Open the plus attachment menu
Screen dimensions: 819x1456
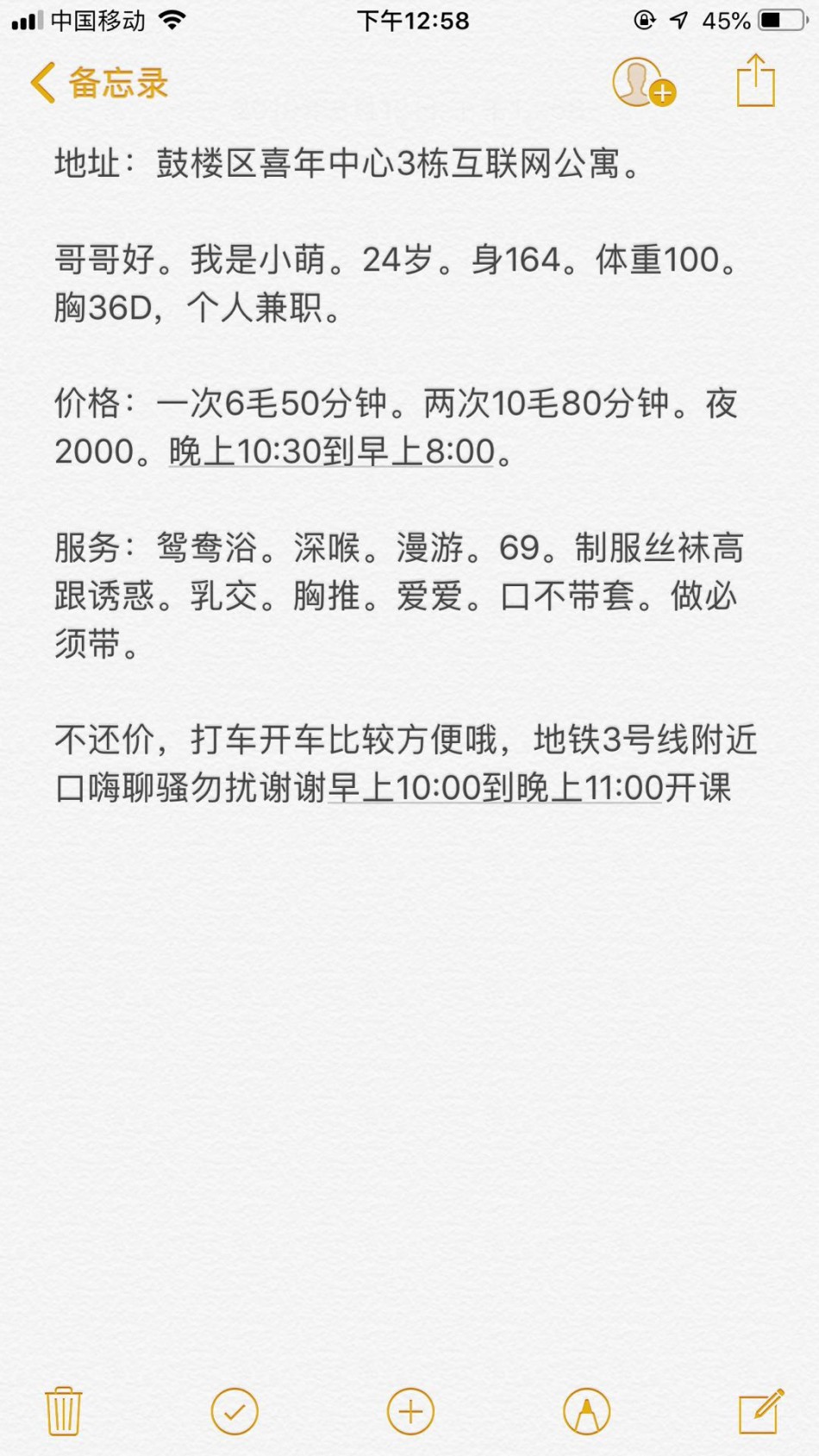410,1411
